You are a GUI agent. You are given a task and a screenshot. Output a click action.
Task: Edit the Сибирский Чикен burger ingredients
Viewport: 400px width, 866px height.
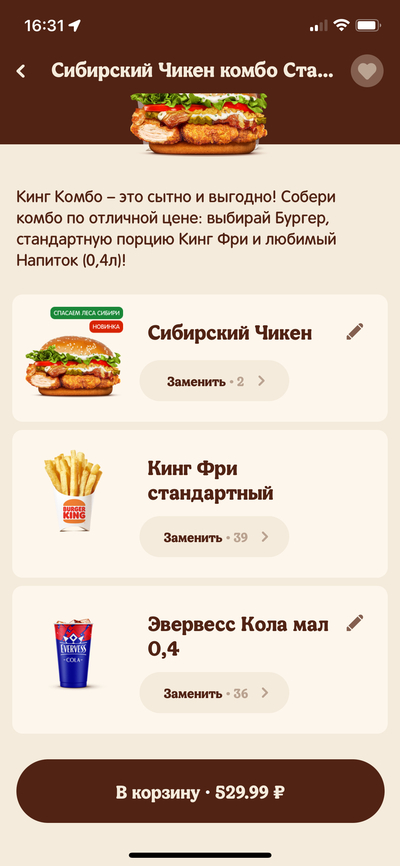click(x=355, y=331)
